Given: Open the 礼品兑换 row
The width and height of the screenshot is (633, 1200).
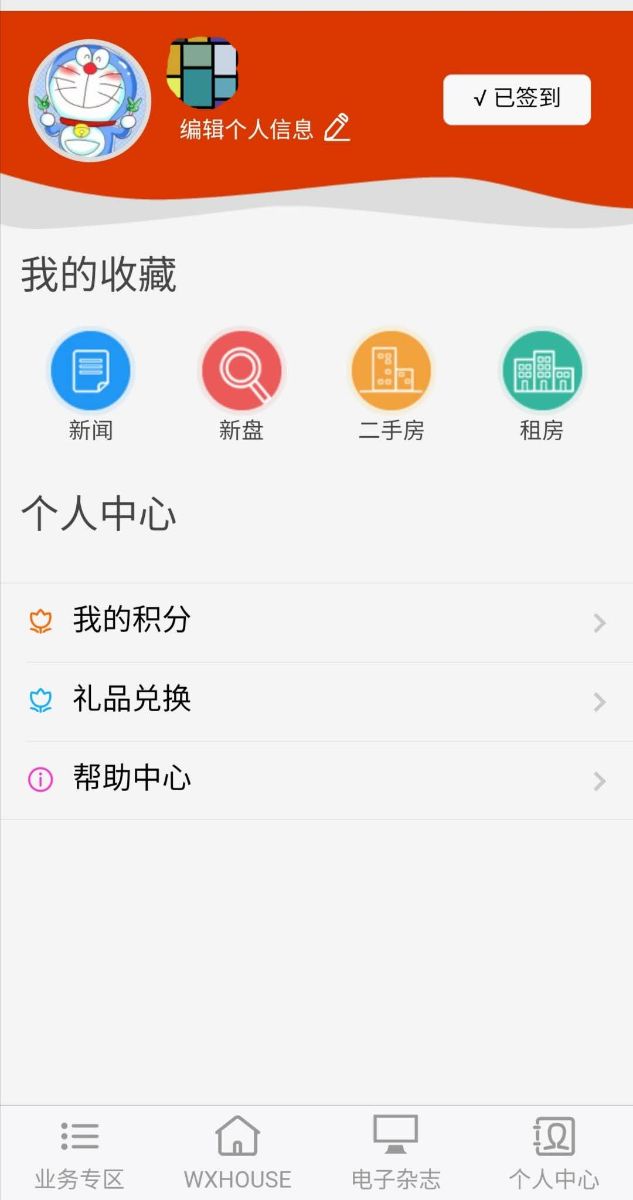Looking at the screenshot, I should [316, 701].
